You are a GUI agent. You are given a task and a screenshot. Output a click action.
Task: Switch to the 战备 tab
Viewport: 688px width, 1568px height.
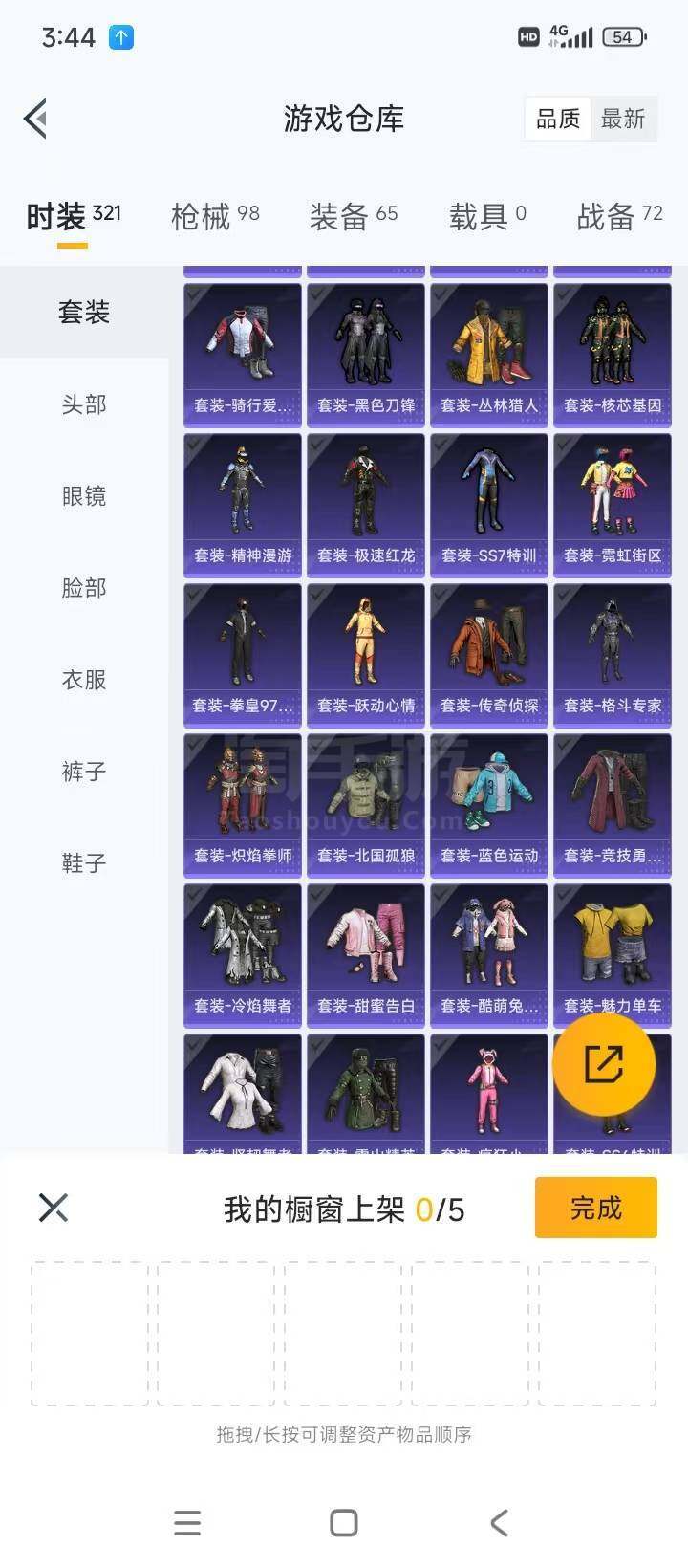click(x=619, y=217)
